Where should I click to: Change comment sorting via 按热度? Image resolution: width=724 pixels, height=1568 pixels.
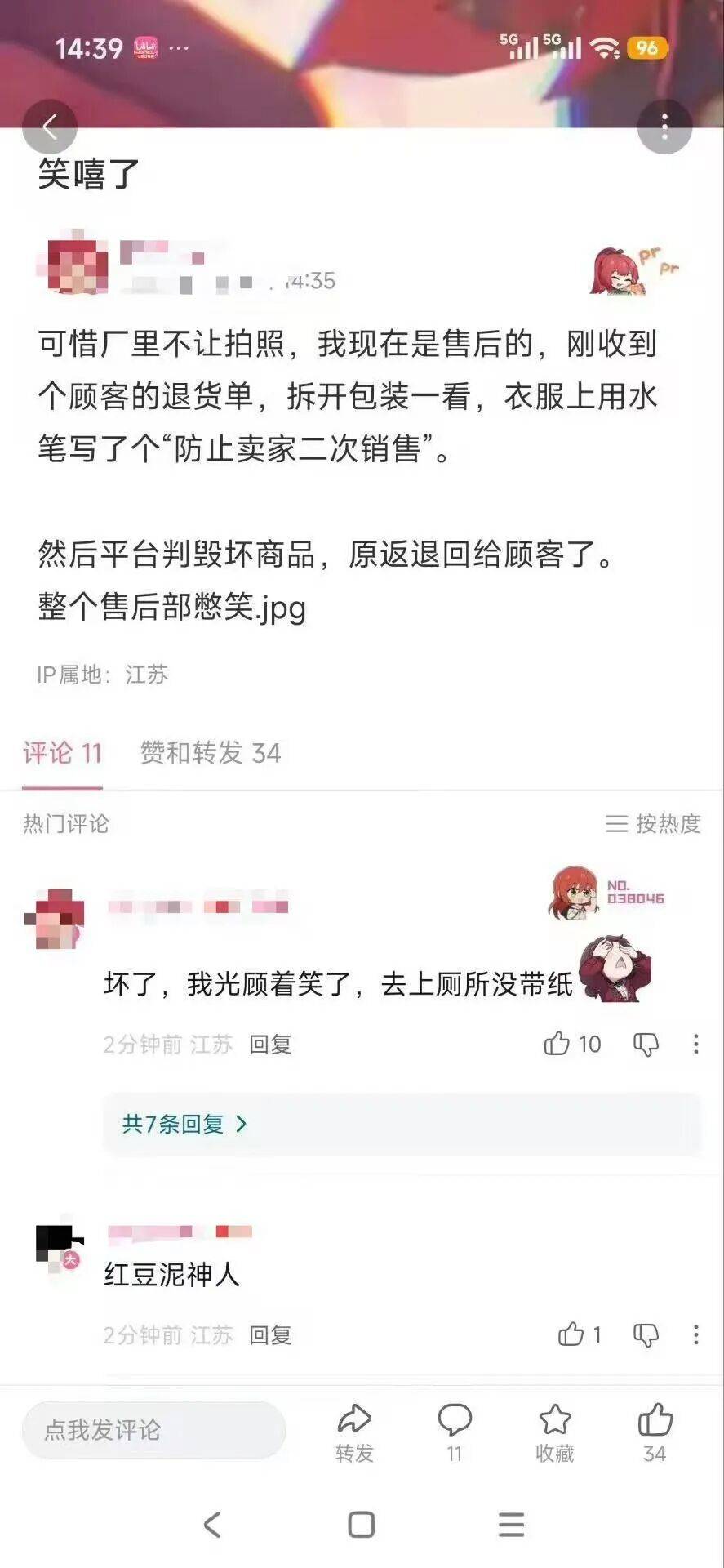click(653, 823)
